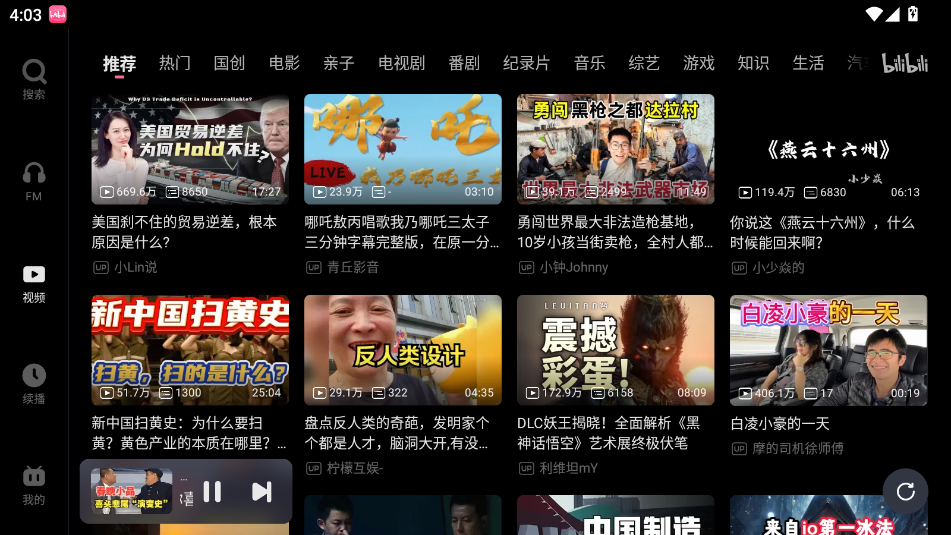Open the 续播 continue-playing section

point(34,383)
